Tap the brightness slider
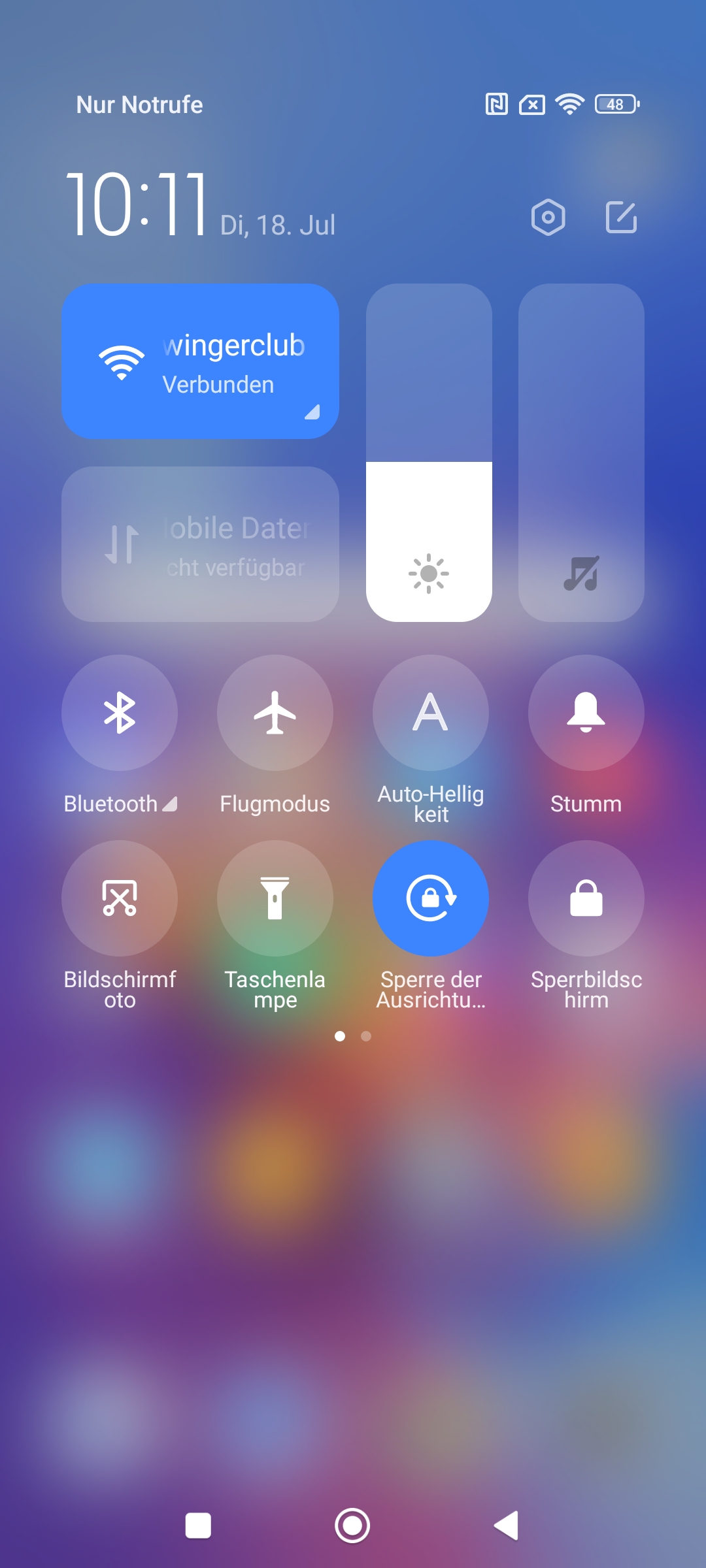The height and width of the screenshot is (1568, 706). [x=429, y=453]
